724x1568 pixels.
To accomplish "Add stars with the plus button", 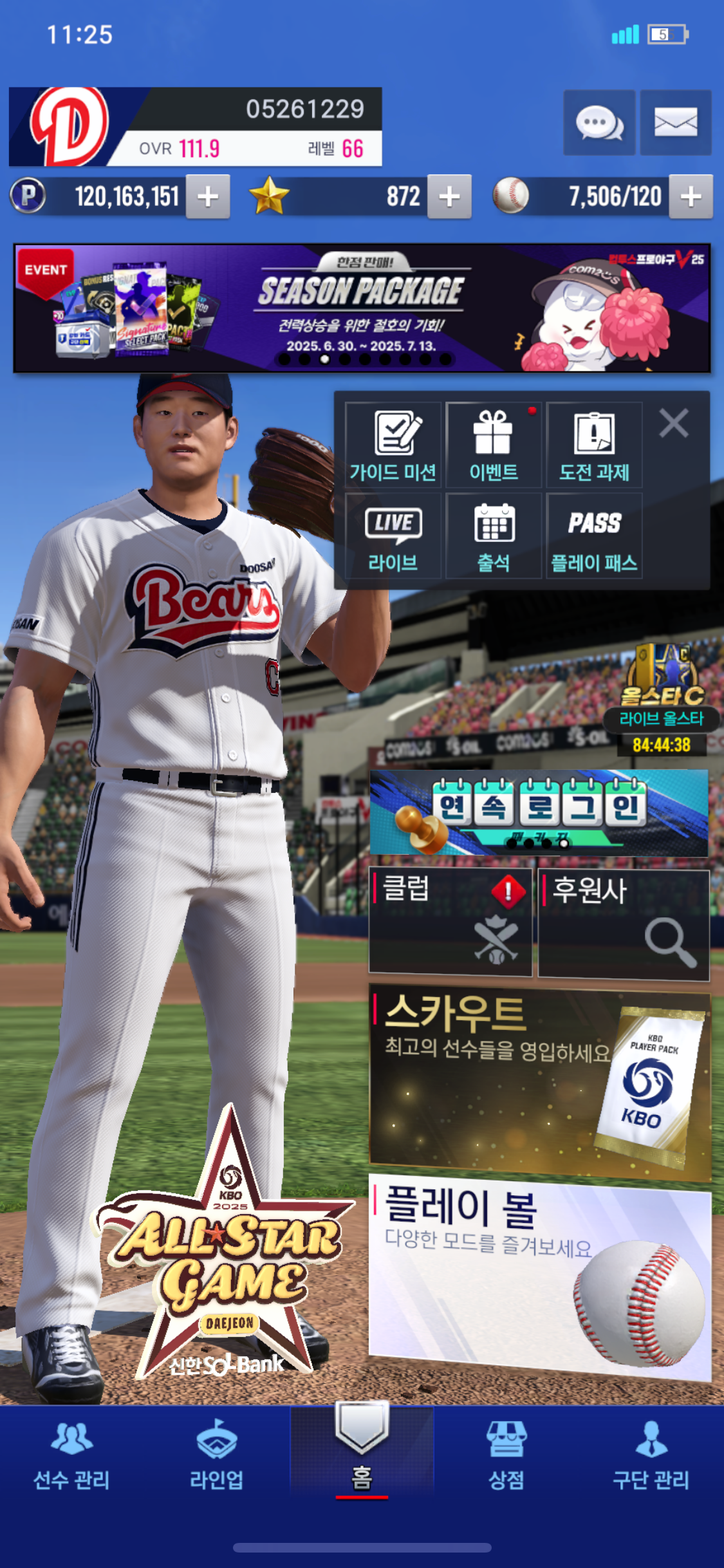I will coord(449,196).
